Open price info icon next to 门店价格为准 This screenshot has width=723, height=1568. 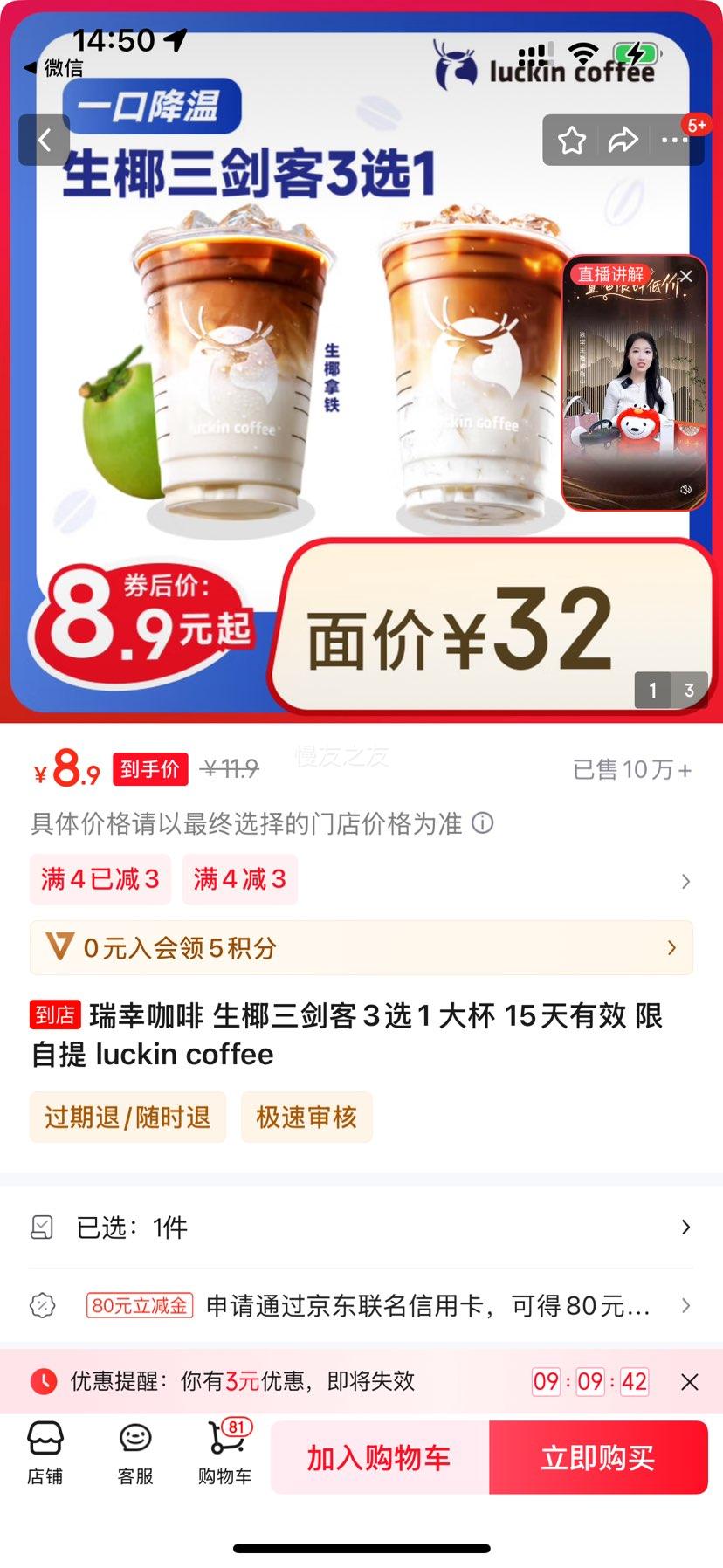(x=483, y=823)
